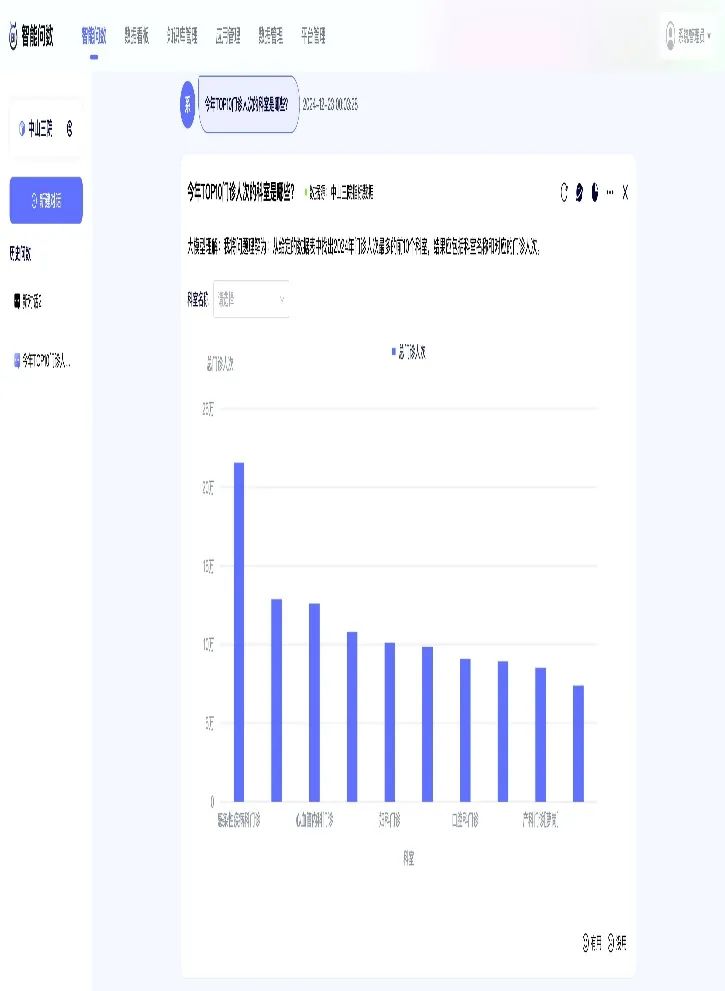Open the 知识库管理 menu
Image resolution: width=725 pixels, height=991 pixels.
(184, 34)
